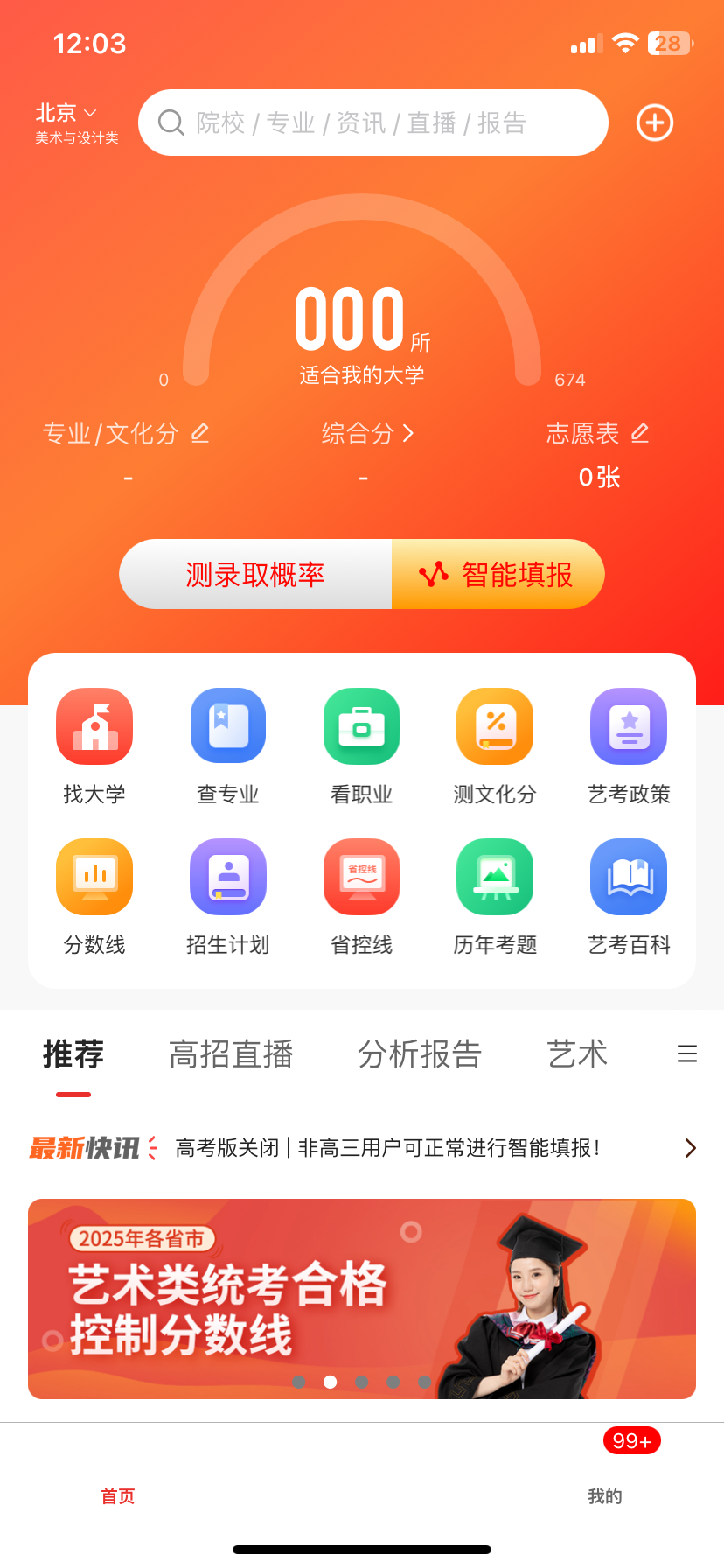Switch to 高招直播 tab
The height and width of the screenshot is (1568, 724).
(x=231, y=1054)
